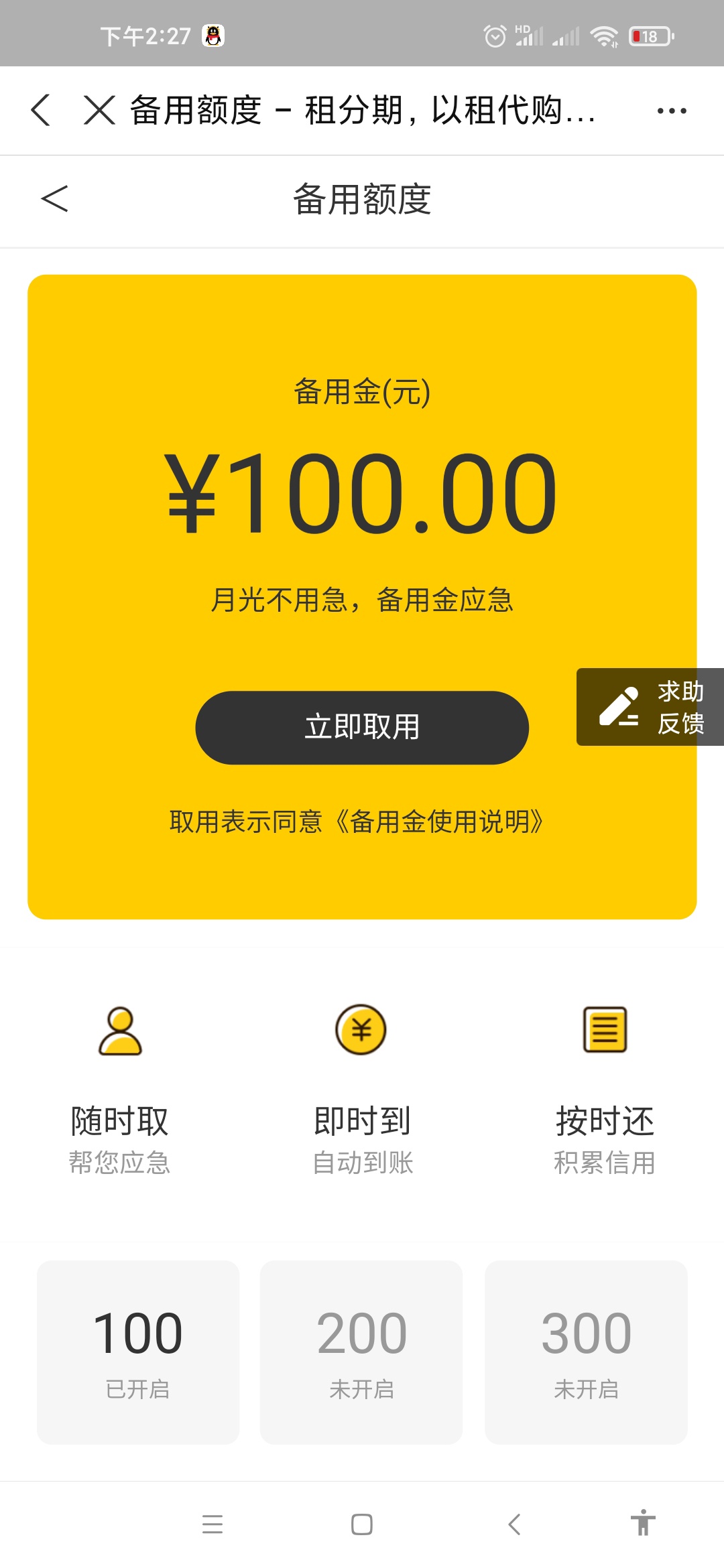The width and height of the screenshot is (724, 1568).
Task: Tap the 立即取用 button
Action: tap(362, 728)
